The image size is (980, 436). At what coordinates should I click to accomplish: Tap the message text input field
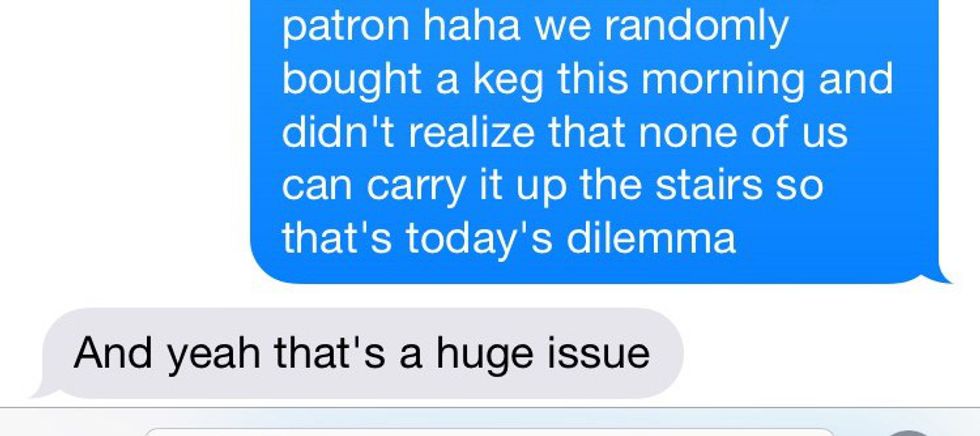(x=490, y=431)
